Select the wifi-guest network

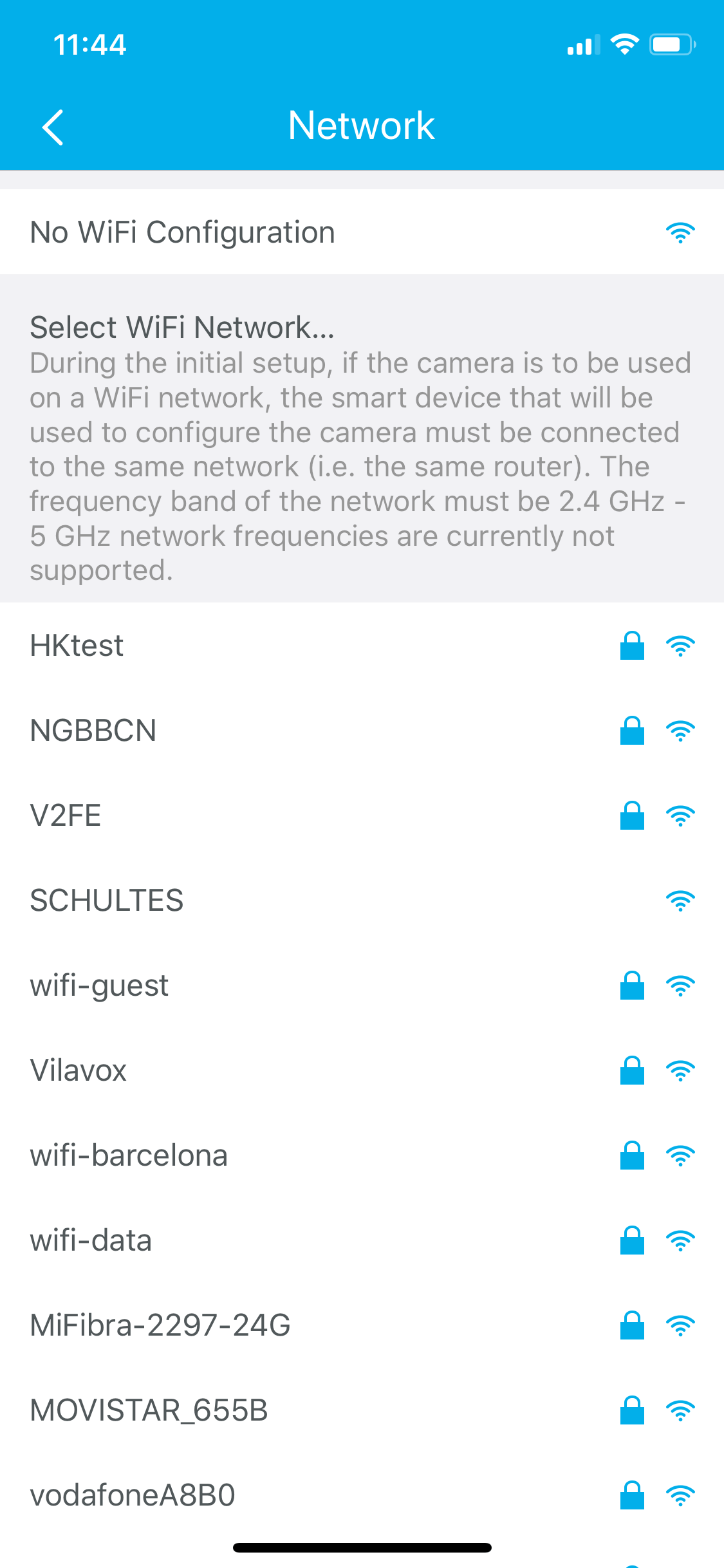(x=362, y=985)
